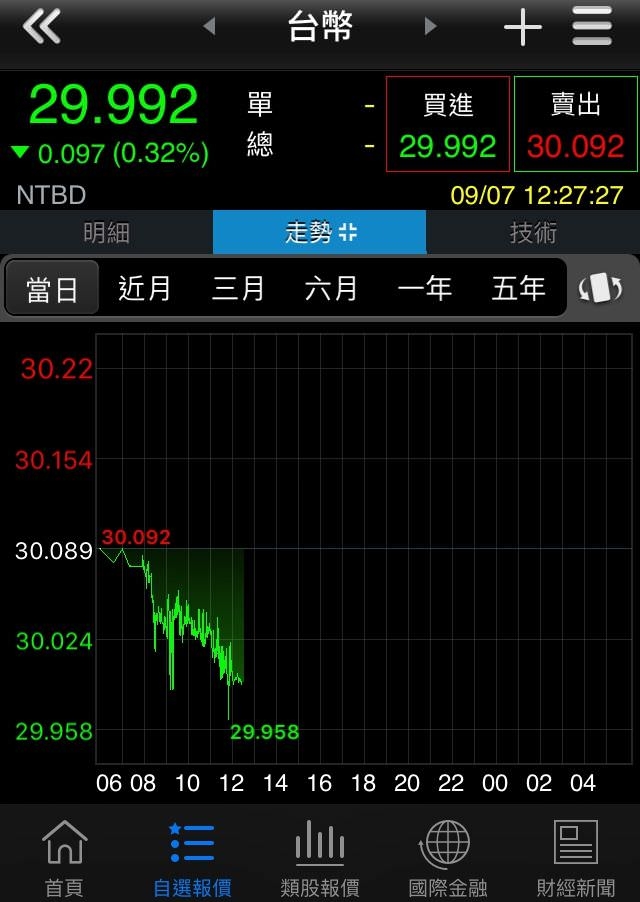Show the 近月 chart range

145,289
